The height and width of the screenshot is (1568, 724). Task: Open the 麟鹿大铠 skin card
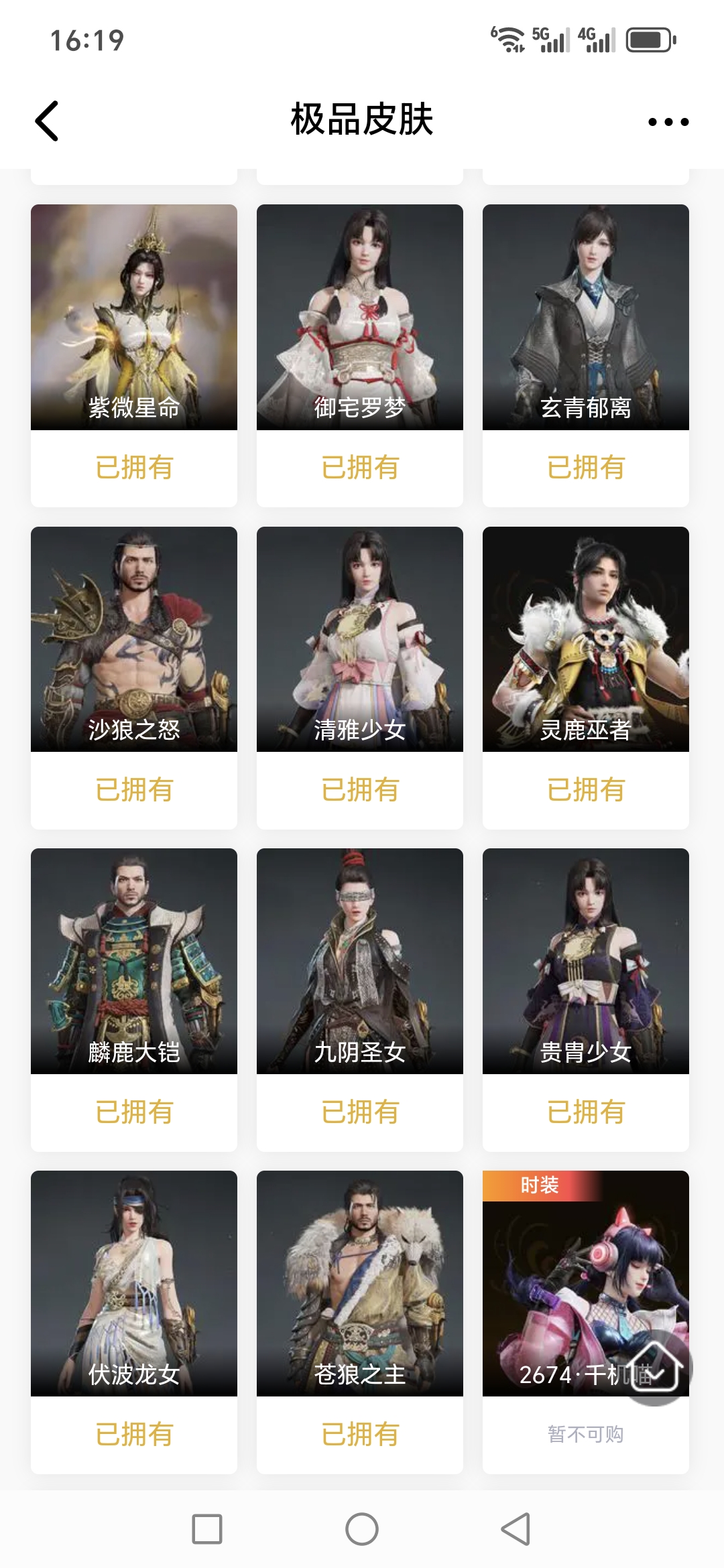(134, 961)
